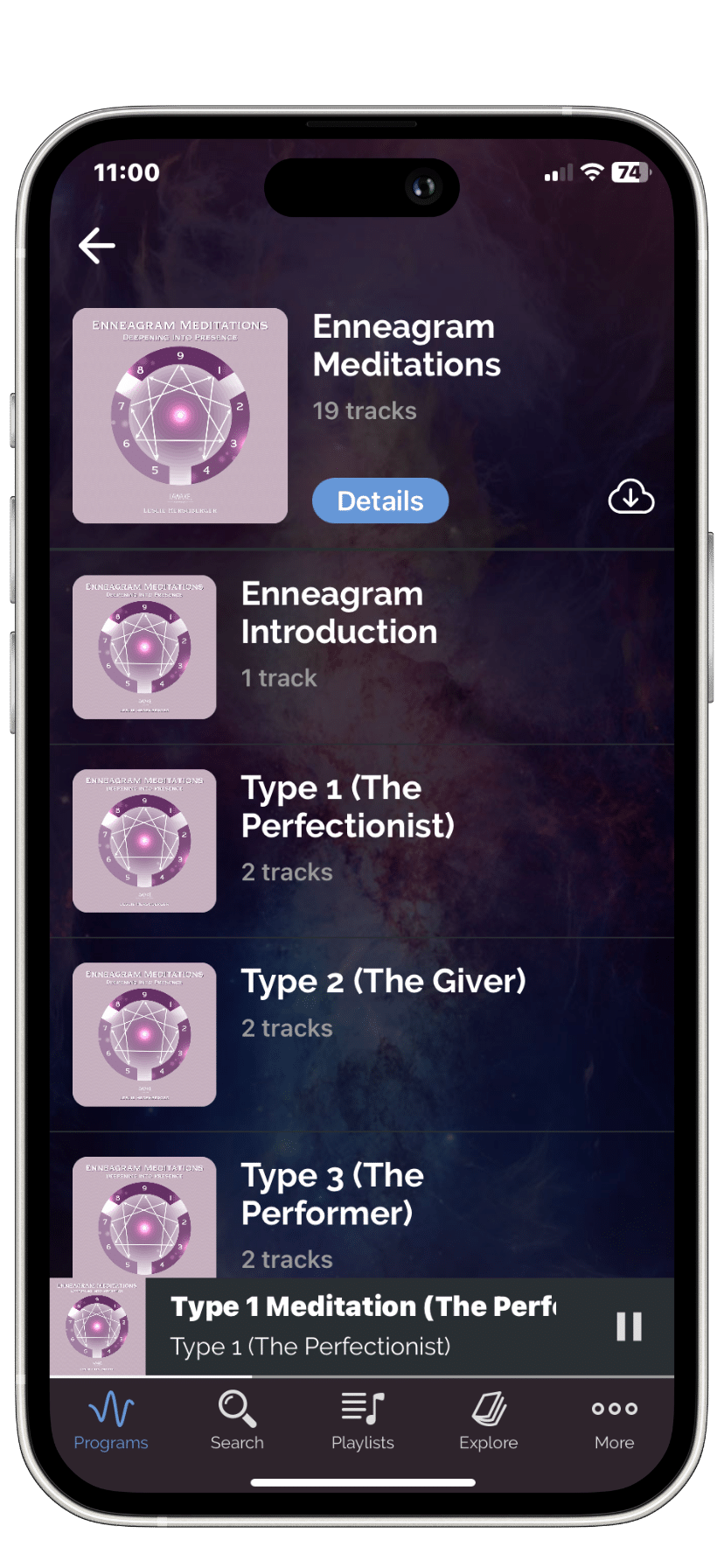Open Type 3 (The Performer)

coord(362,1206)
